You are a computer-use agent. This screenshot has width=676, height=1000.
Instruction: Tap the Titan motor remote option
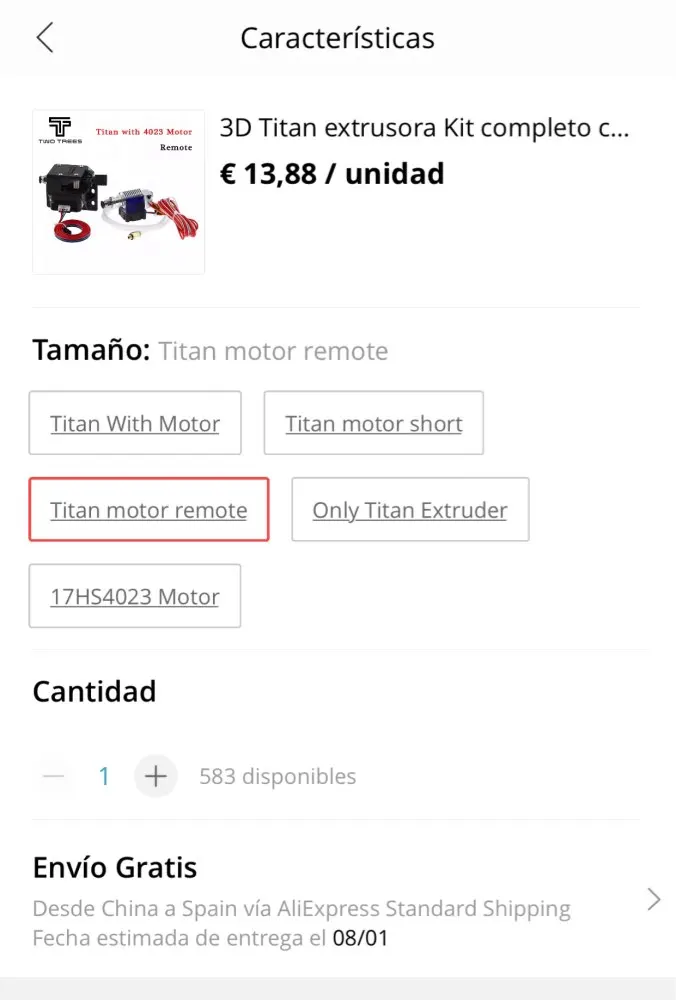click(x=149, y=510)
